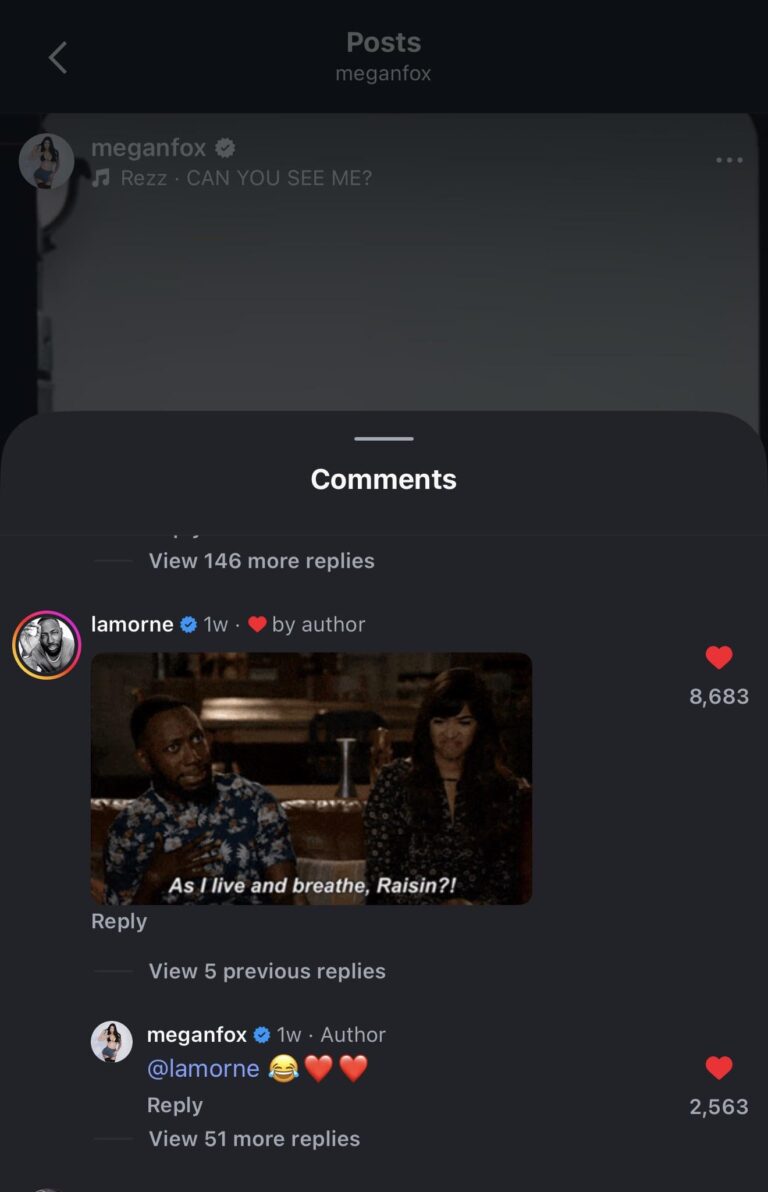Show 5 previous replies
The height and width of the screenshot is (1192, 768).
266,971
